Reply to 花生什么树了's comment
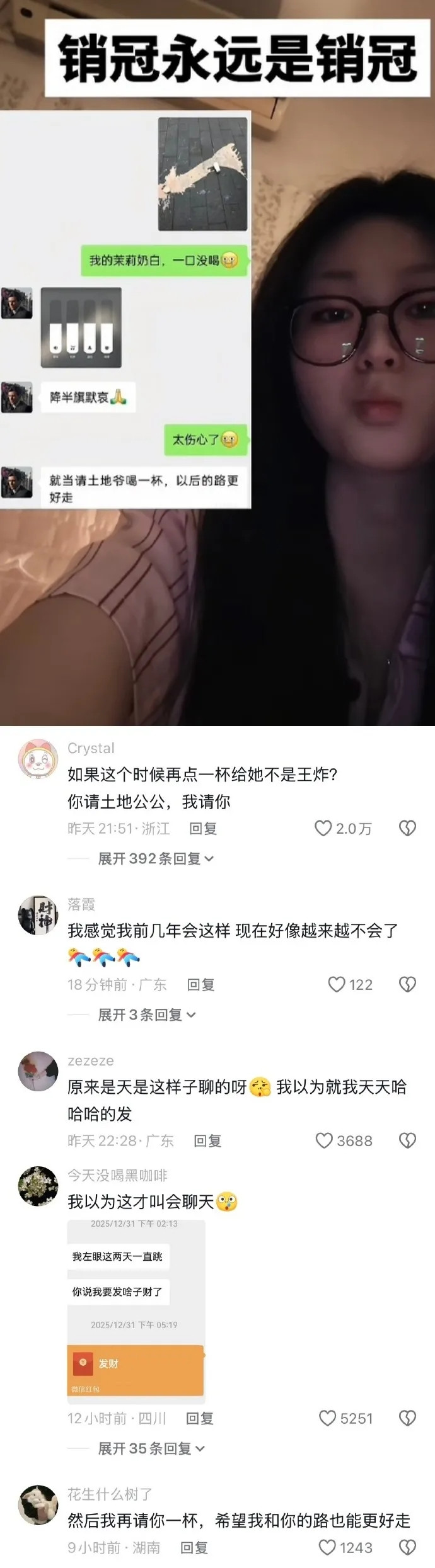 [x=194, y=1547]
